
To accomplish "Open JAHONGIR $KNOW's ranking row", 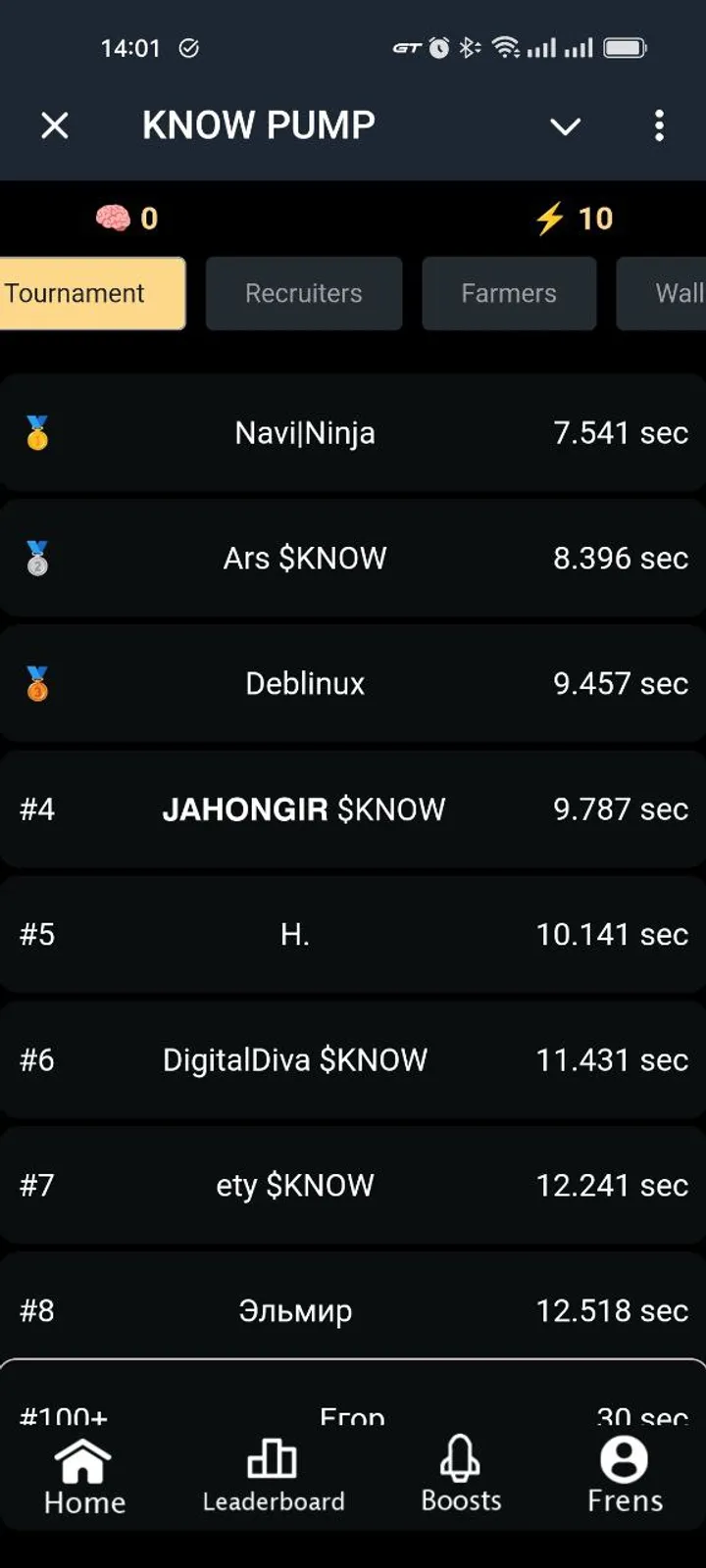I will pyautogui.click(x=353, y=808).
